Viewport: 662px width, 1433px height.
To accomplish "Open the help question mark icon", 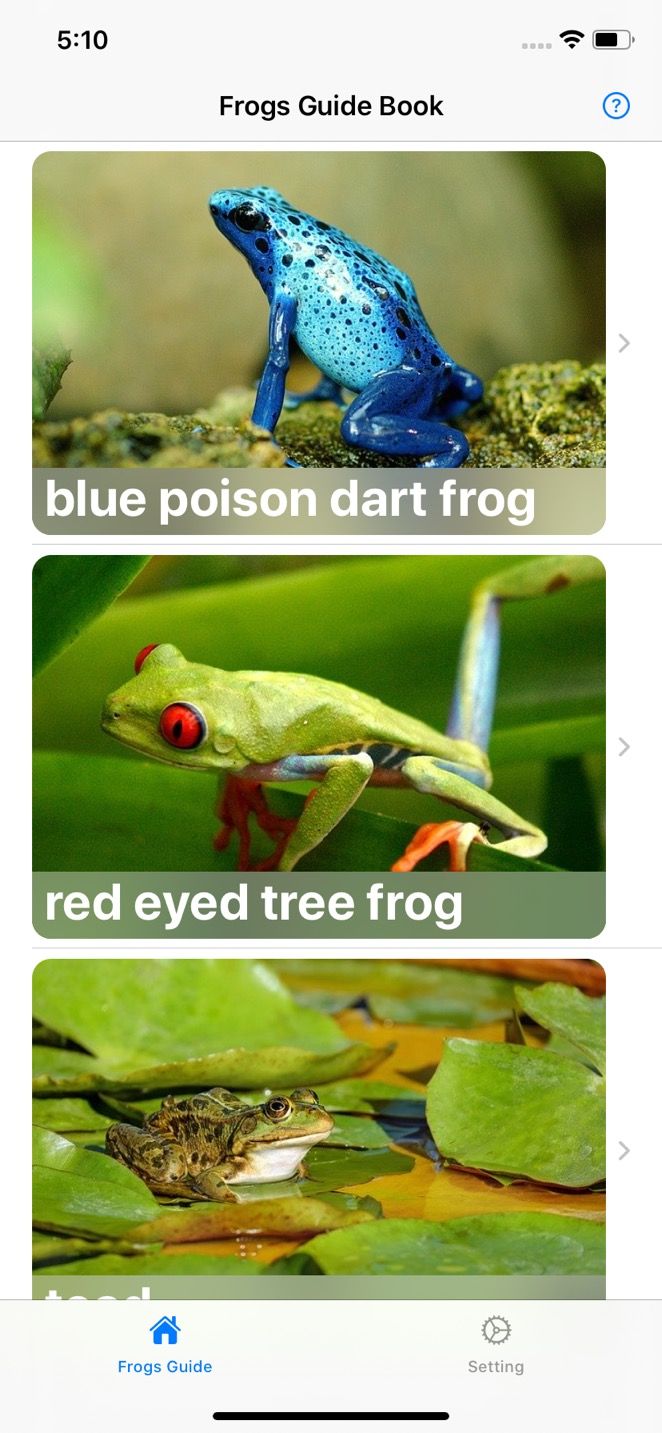I will [x=616, y=106].
